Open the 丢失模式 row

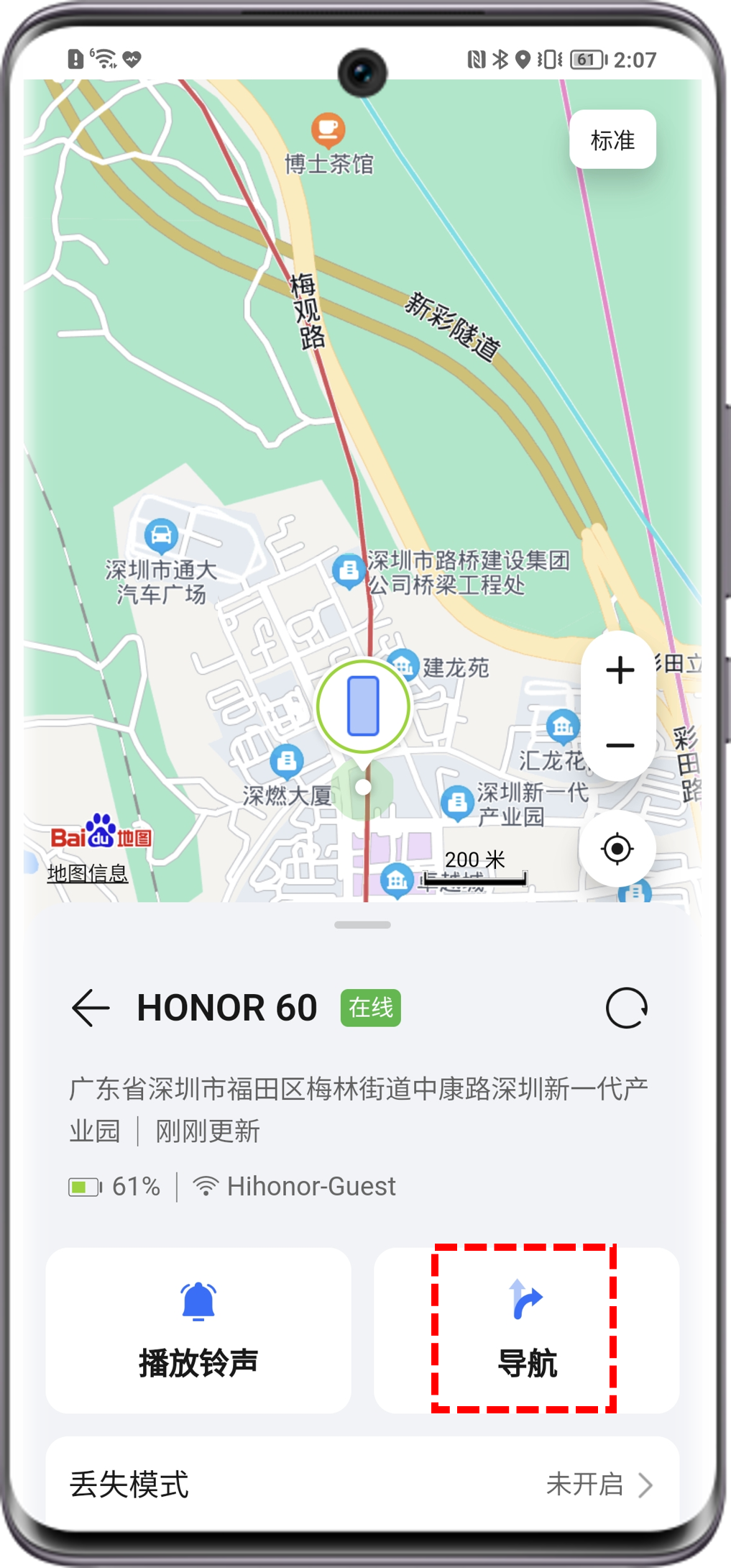pos(362,1484)
